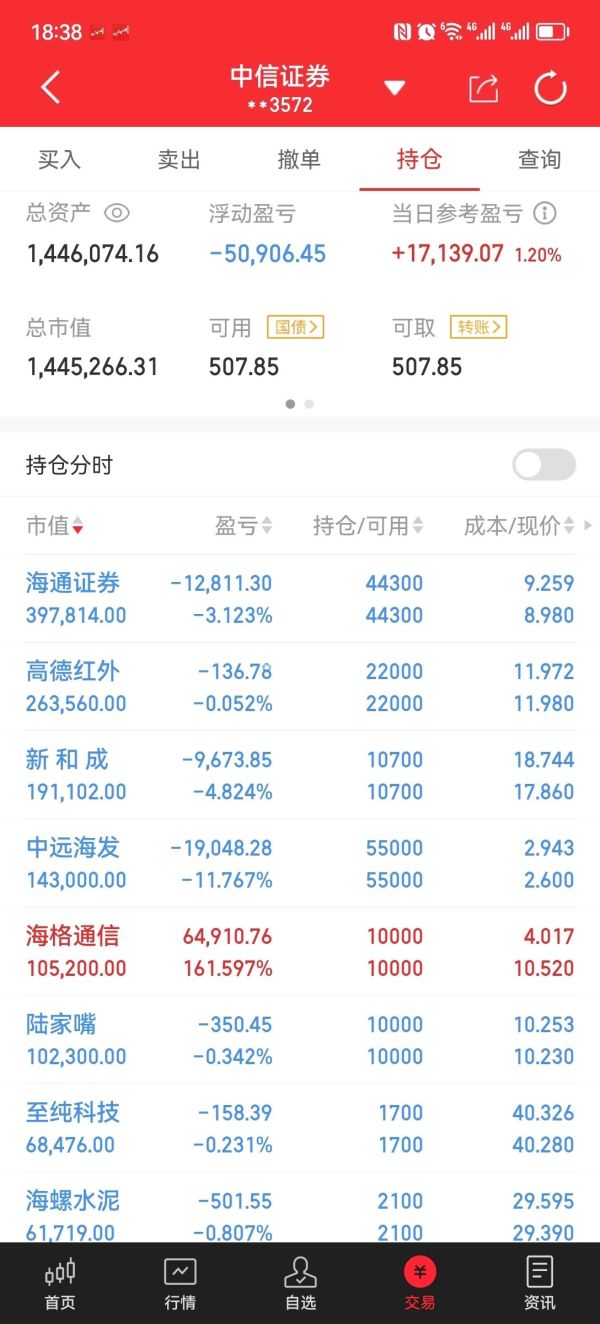Open the 查询 tab

point(539,160)
